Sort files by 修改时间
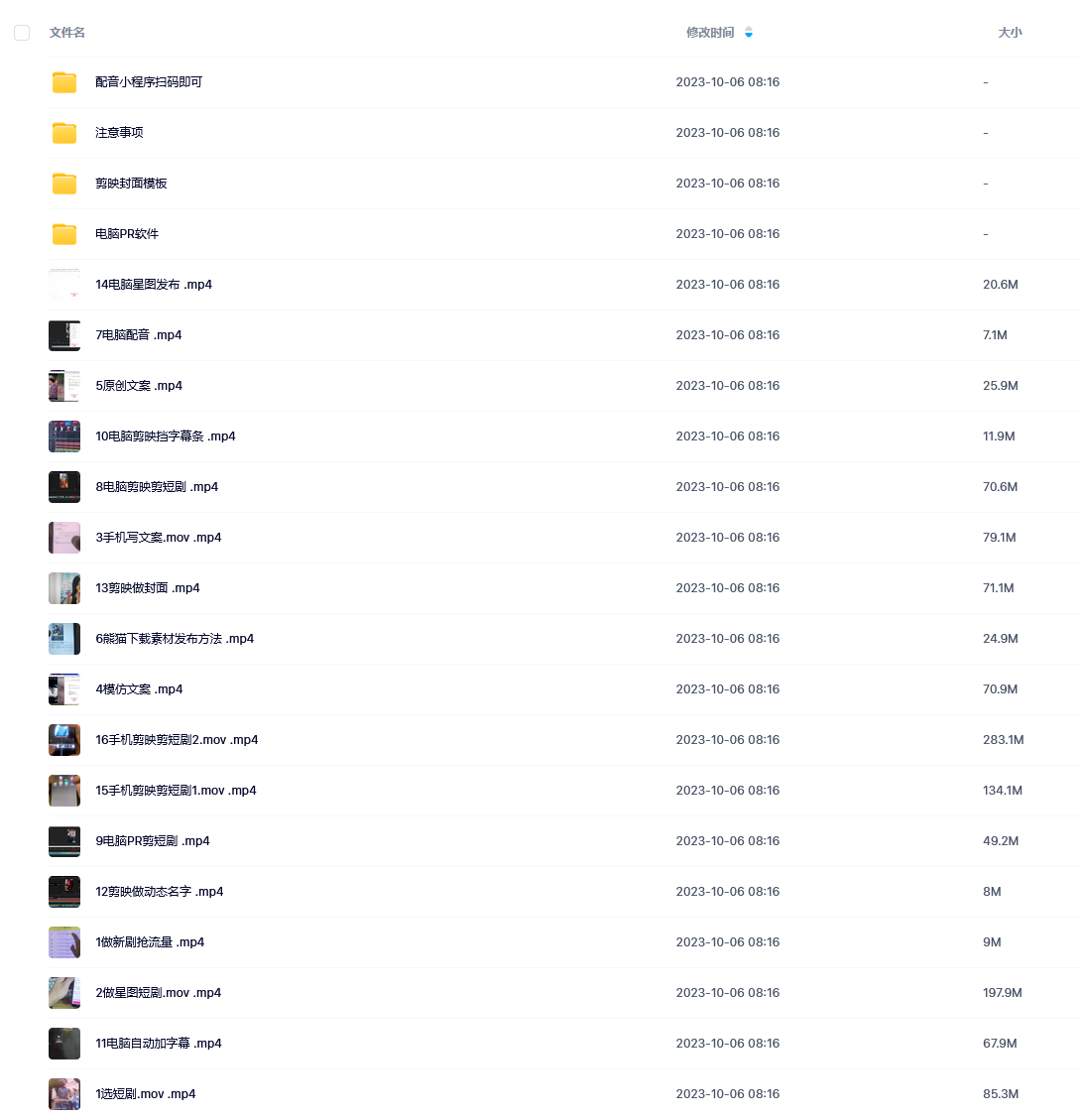 [x=710, y=33]
